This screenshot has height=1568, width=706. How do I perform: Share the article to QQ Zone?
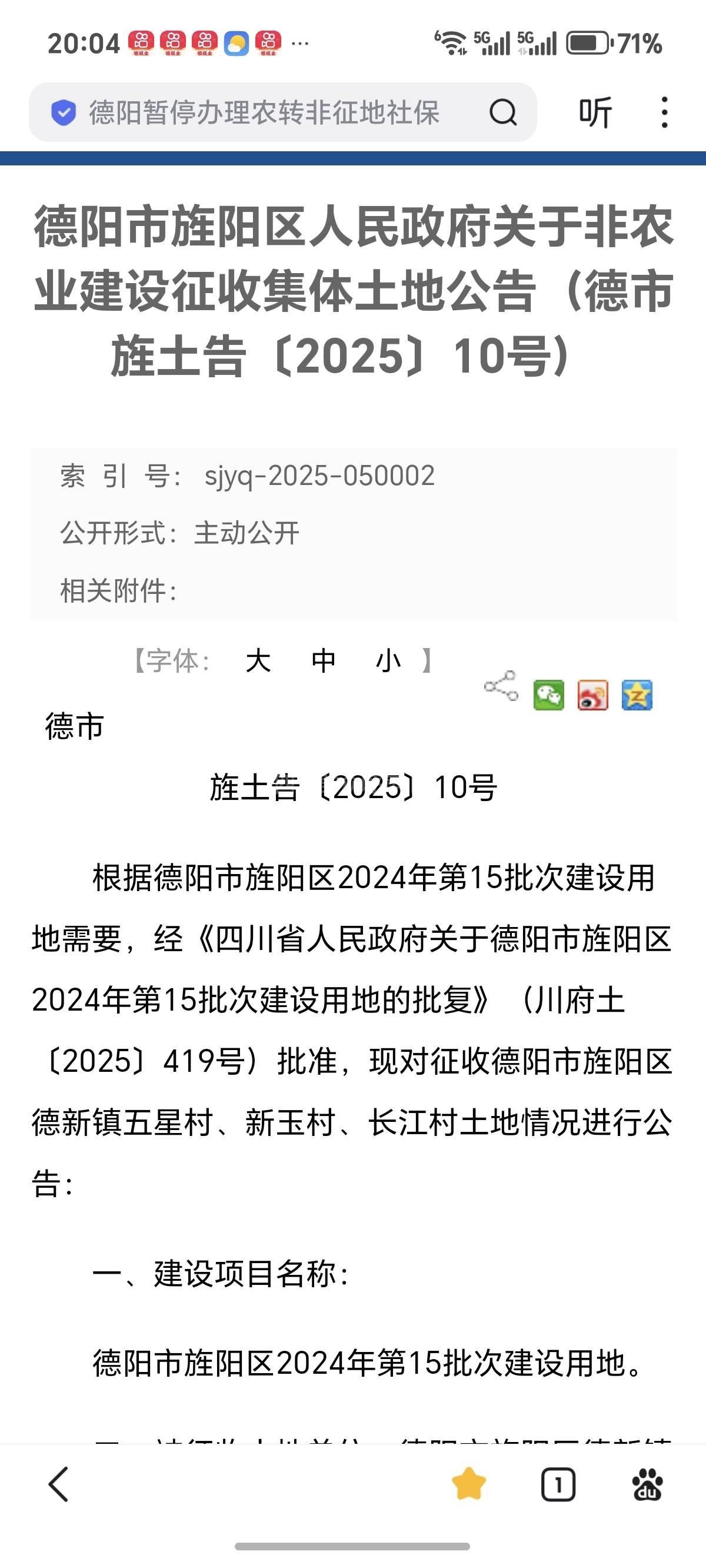click(637, 695)
